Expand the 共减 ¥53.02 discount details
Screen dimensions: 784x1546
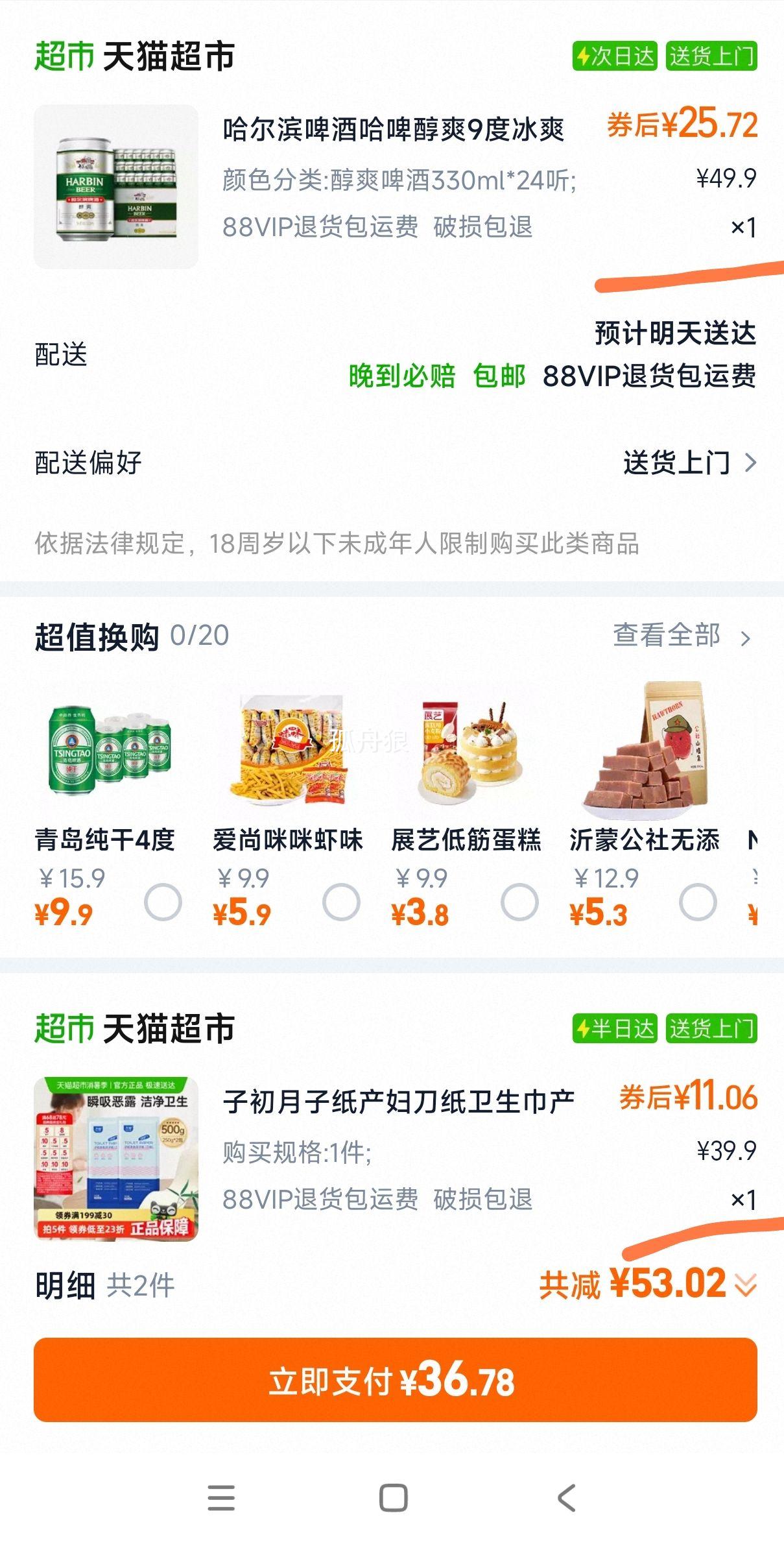click(x=745, y=1284)
